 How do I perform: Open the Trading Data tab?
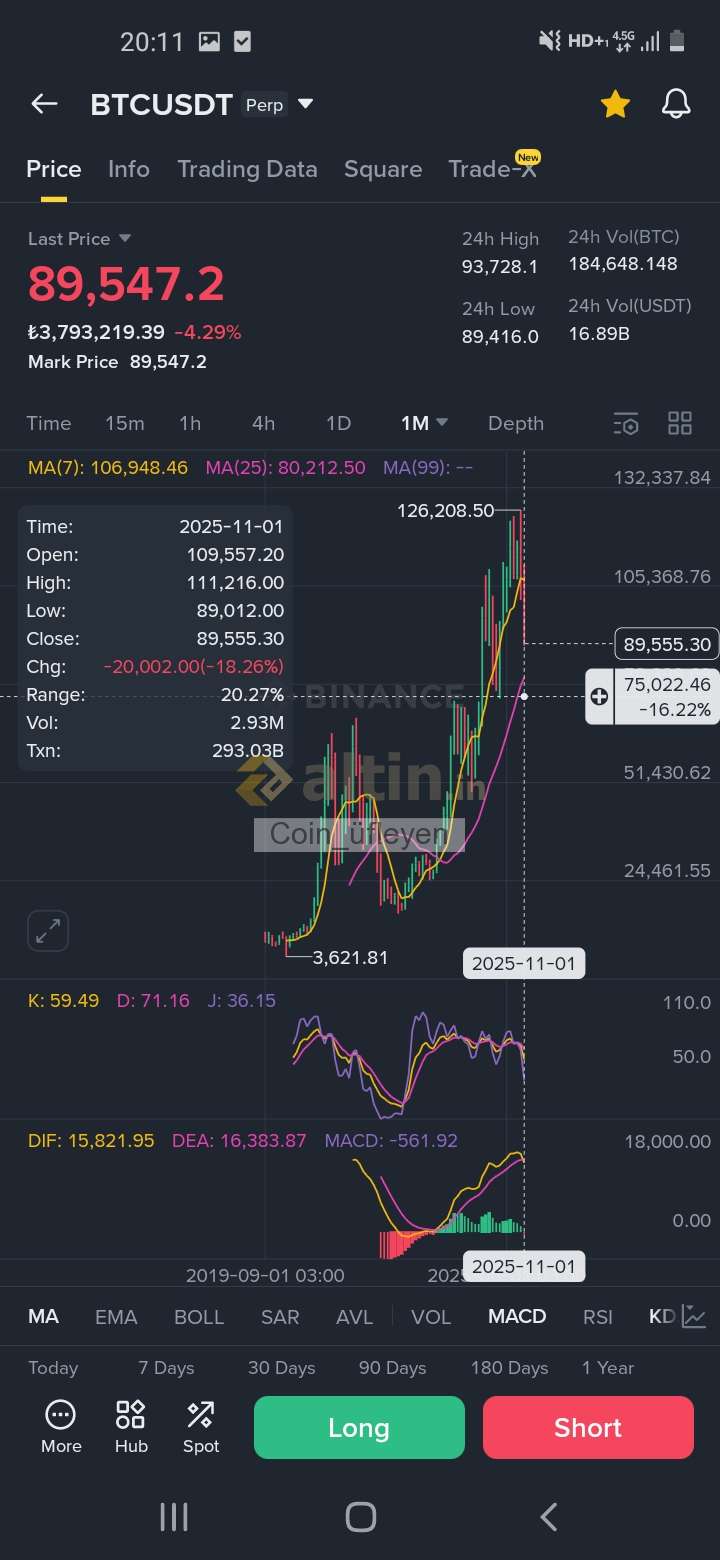247,169
